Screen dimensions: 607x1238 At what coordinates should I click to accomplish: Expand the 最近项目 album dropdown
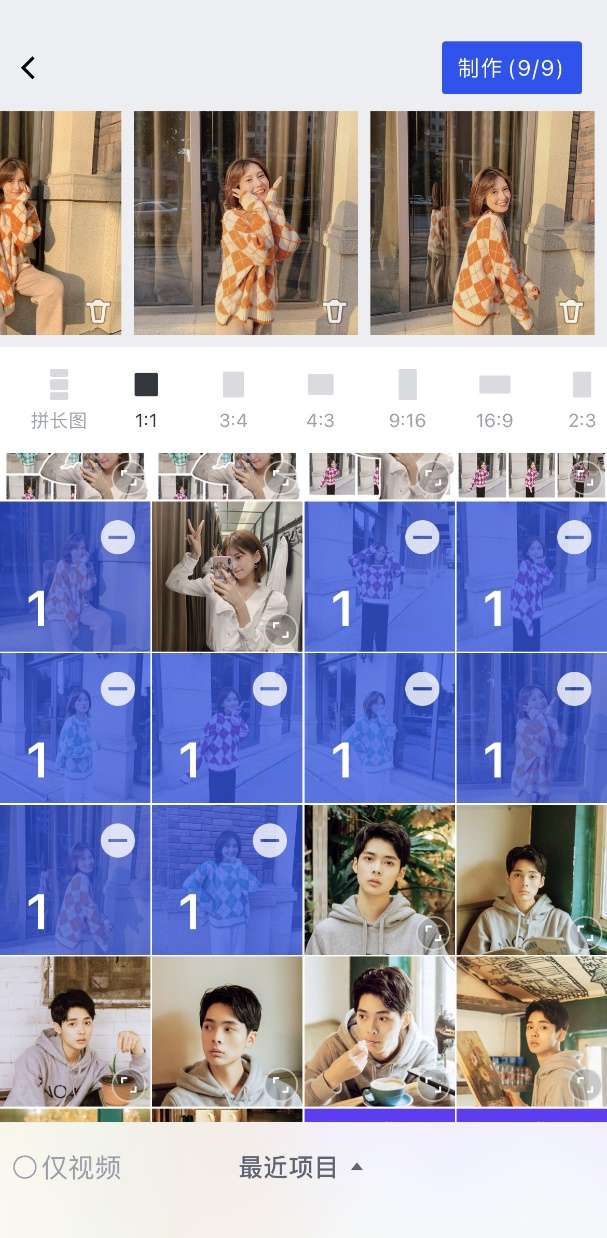pos(300,1167)
